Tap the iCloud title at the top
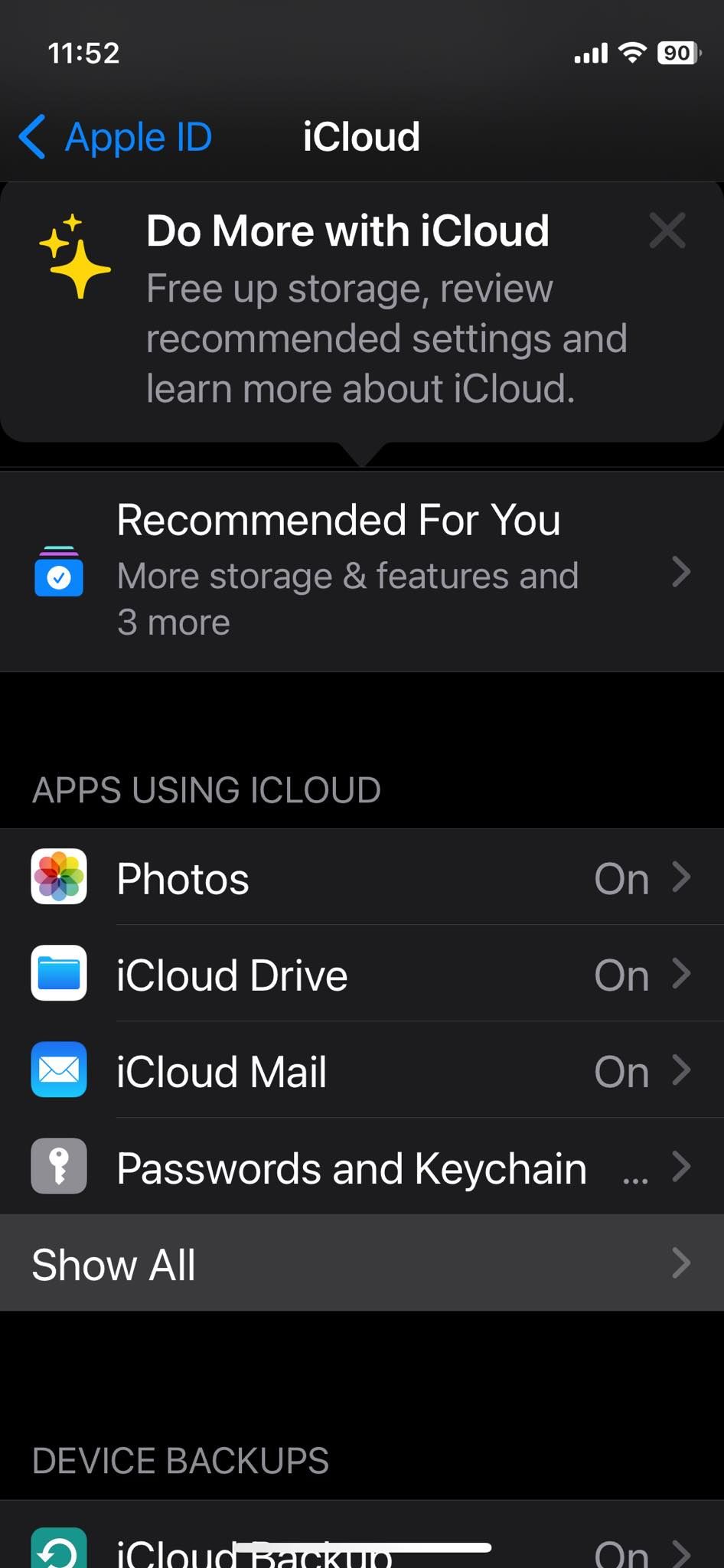Image resolution: width=724 pixels, height=1568 pixels. click(360, 136)
